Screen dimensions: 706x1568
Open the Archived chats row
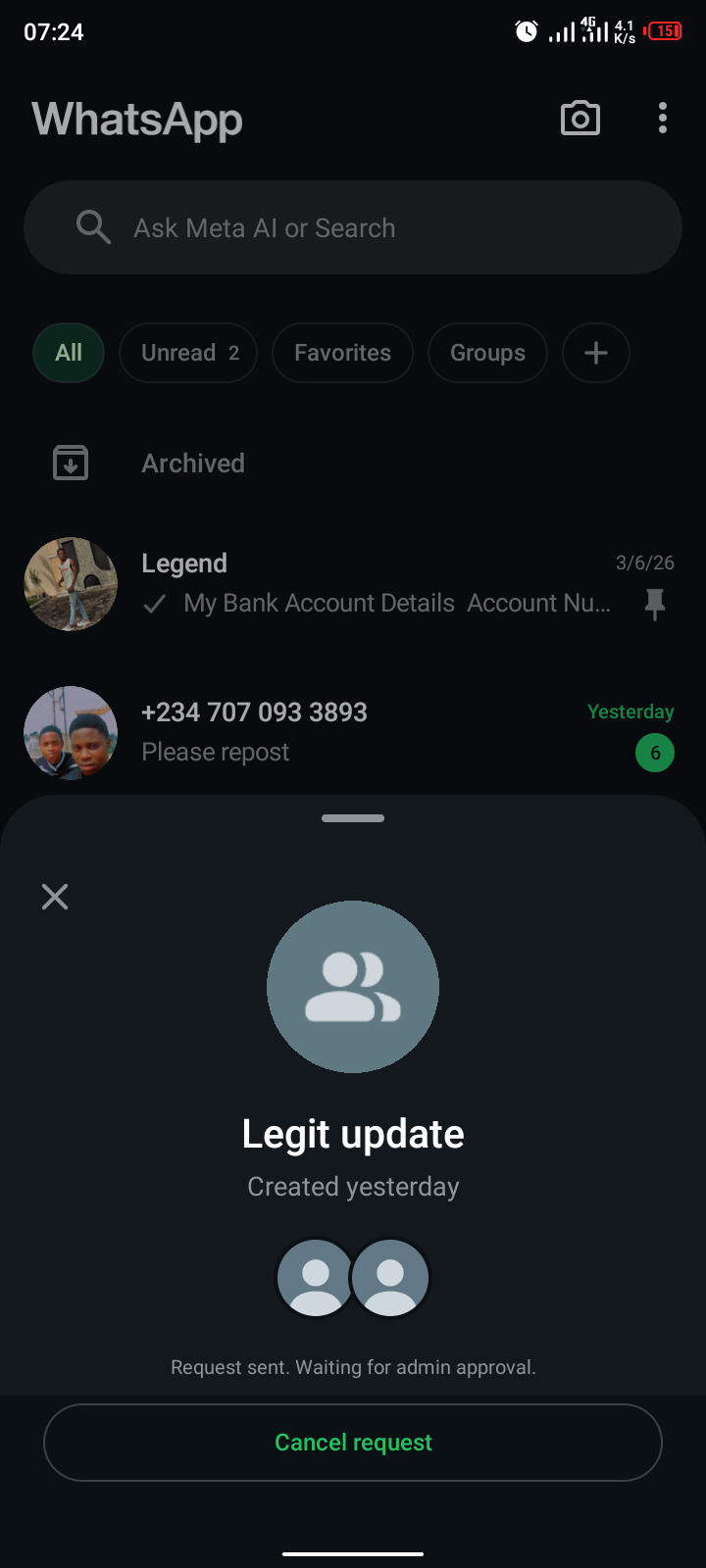tap(193, 463)
